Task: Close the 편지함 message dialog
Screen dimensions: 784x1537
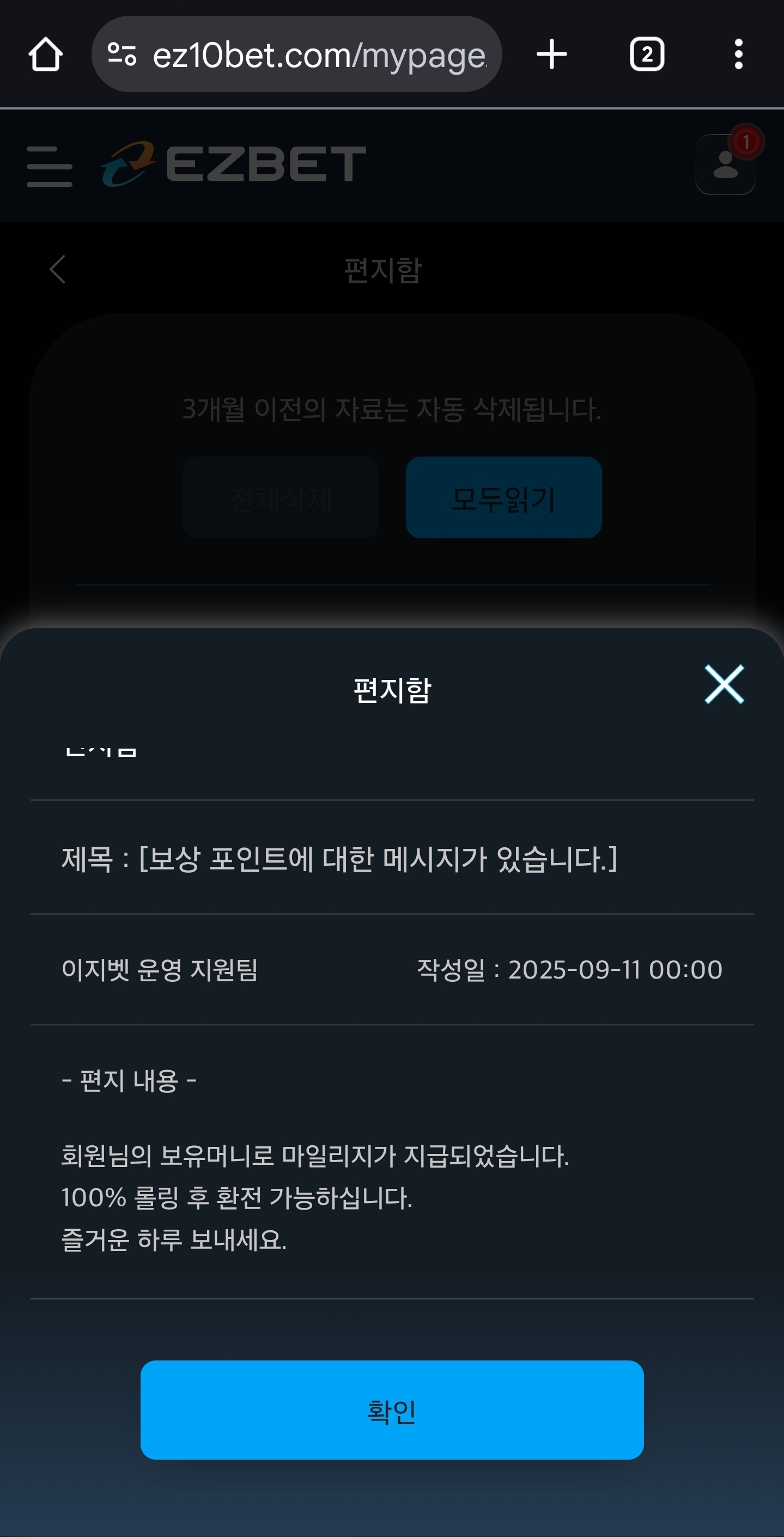Action: pyautogui.click(x=724, y=684)
